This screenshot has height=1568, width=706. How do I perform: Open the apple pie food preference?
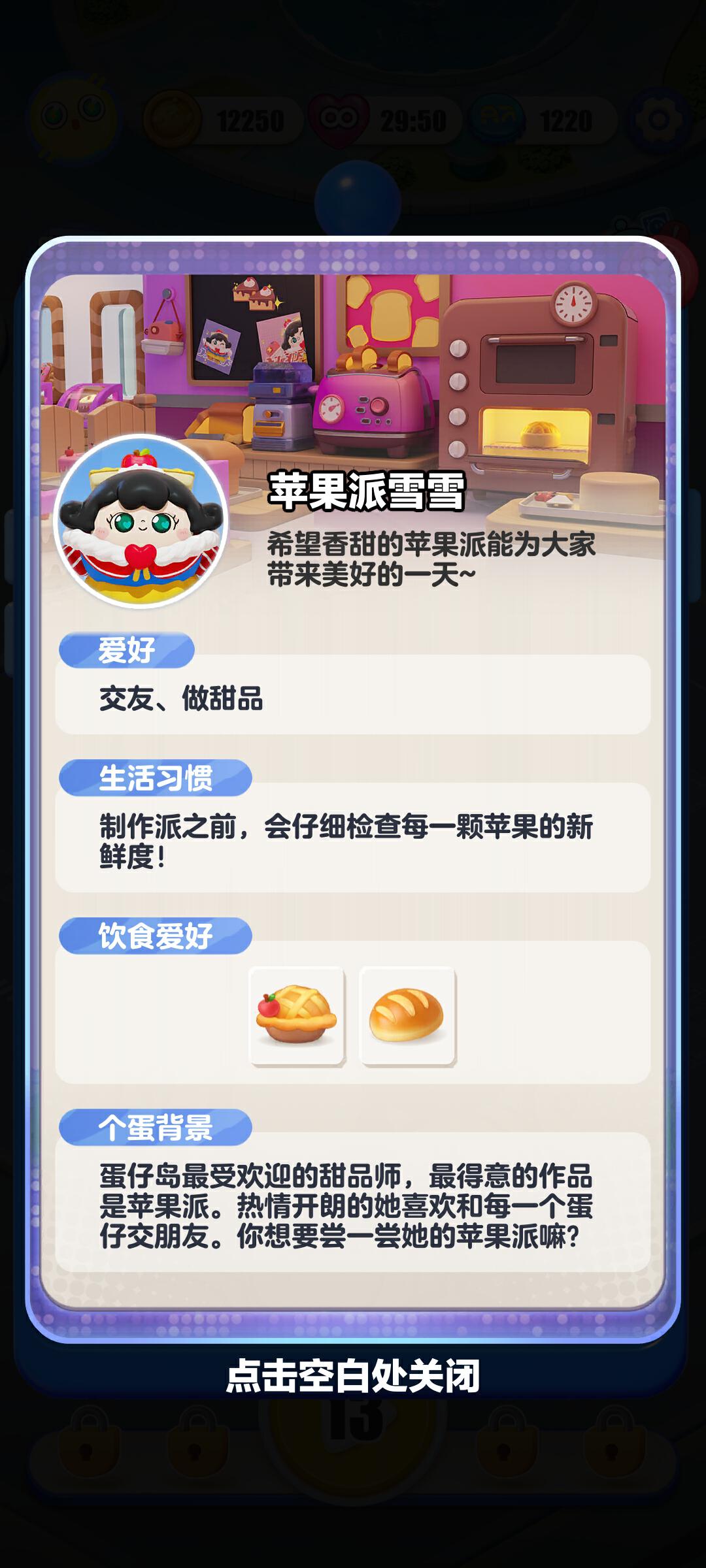click(296, 1016)
